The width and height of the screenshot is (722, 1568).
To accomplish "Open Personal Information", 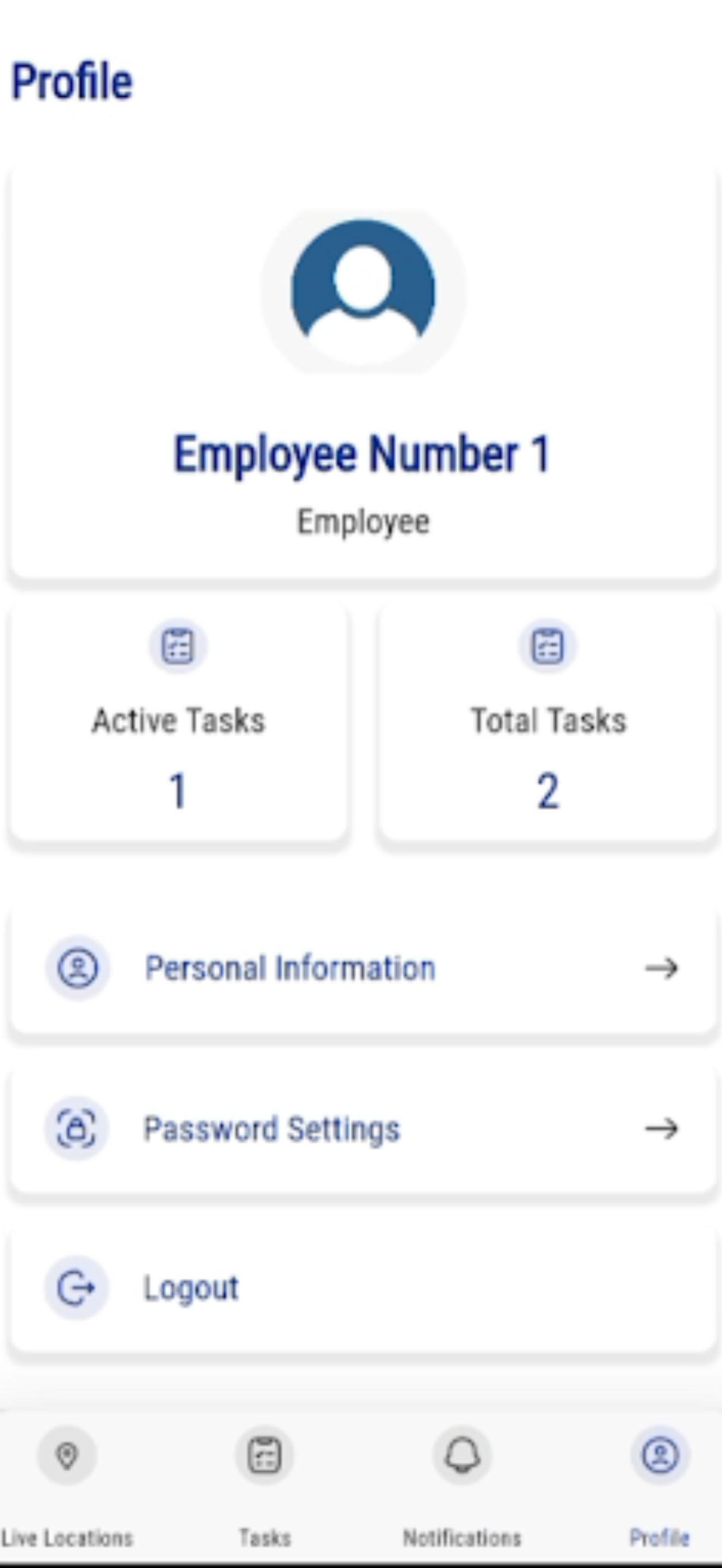I will pyautogui.click(x=362, y=967).
